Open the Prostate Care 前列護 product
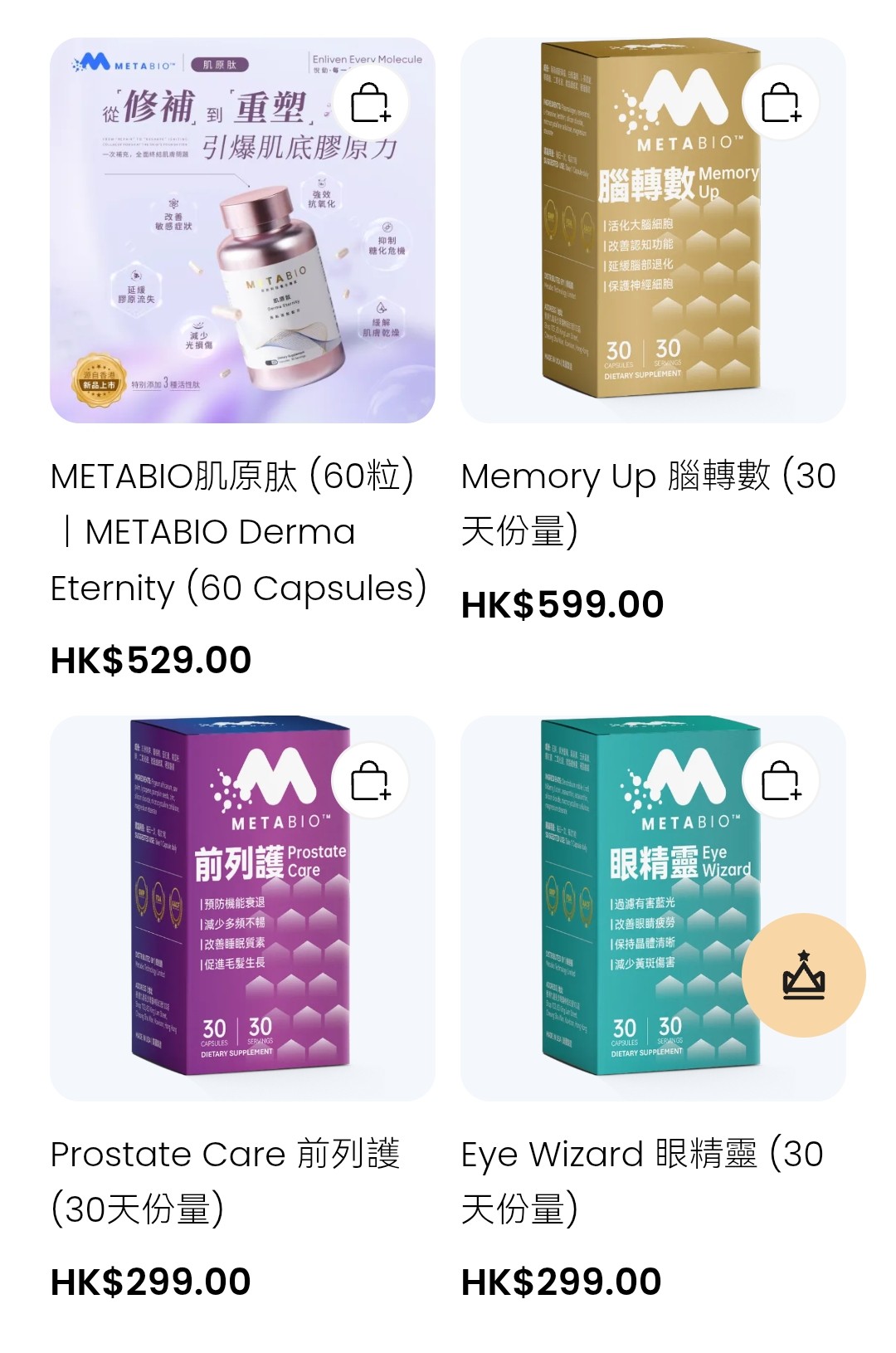The height and width of the screenshot is (1353, 896). pos(225,1180)
